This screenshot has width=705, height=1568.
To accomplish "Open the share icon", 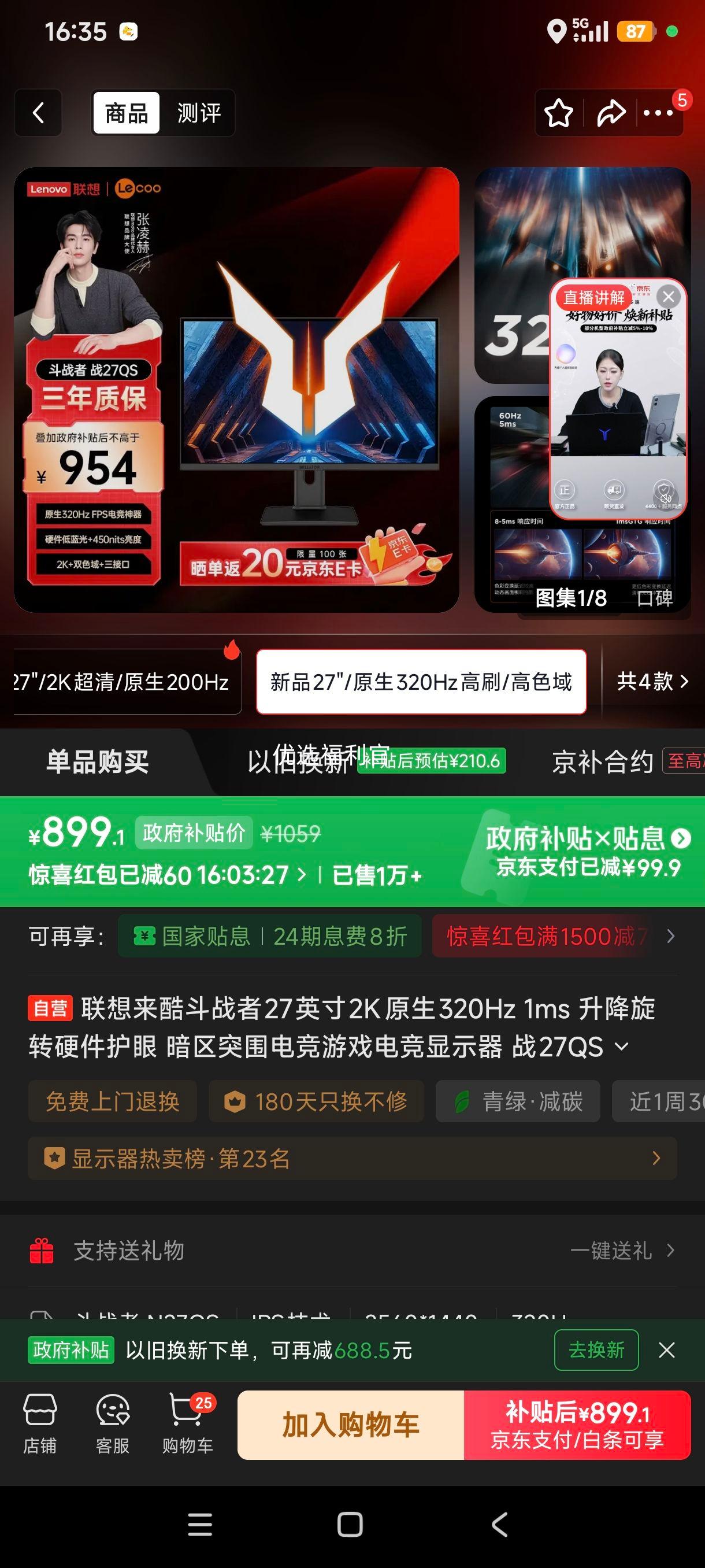I will point(612,112).
